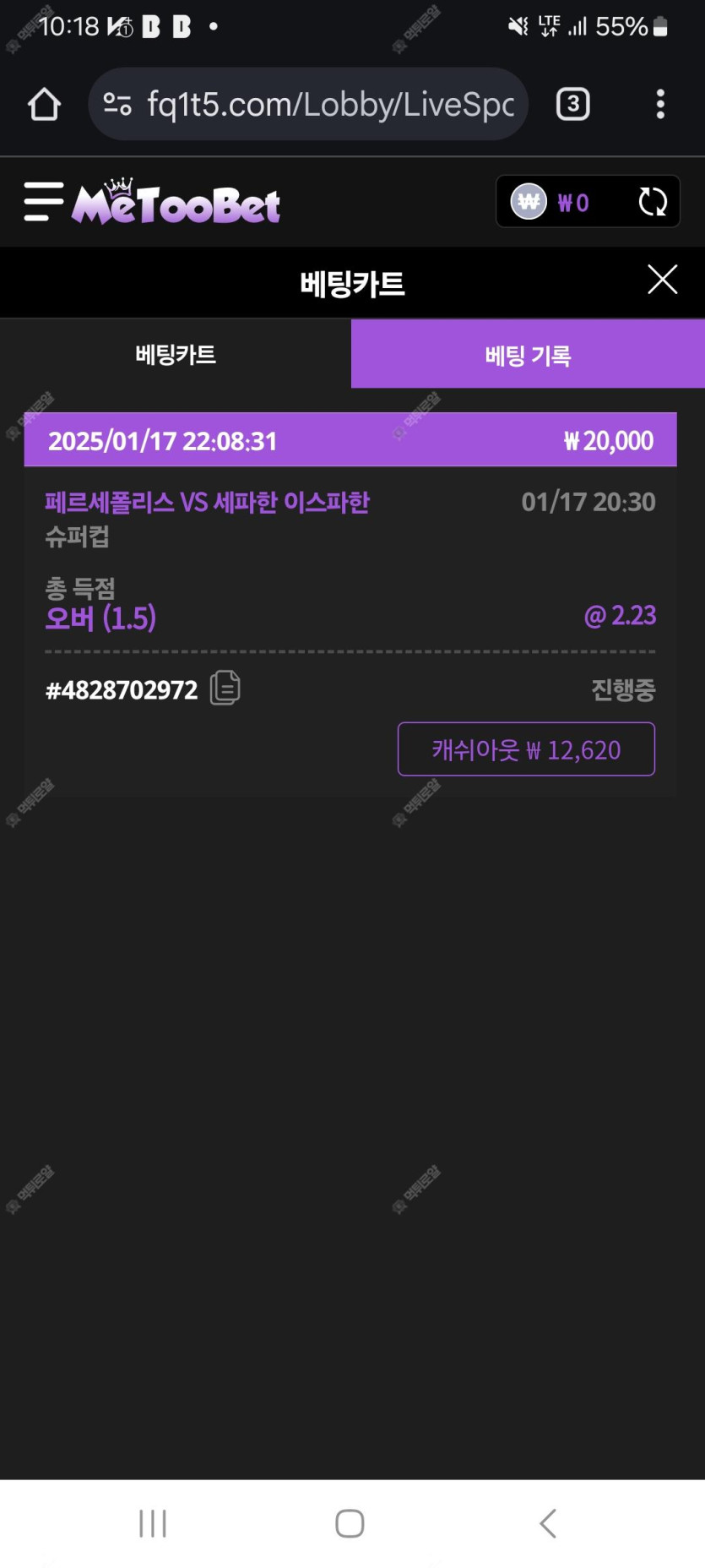
Task: Switch to the 베팅카트 tab
Action: point(176,355)
